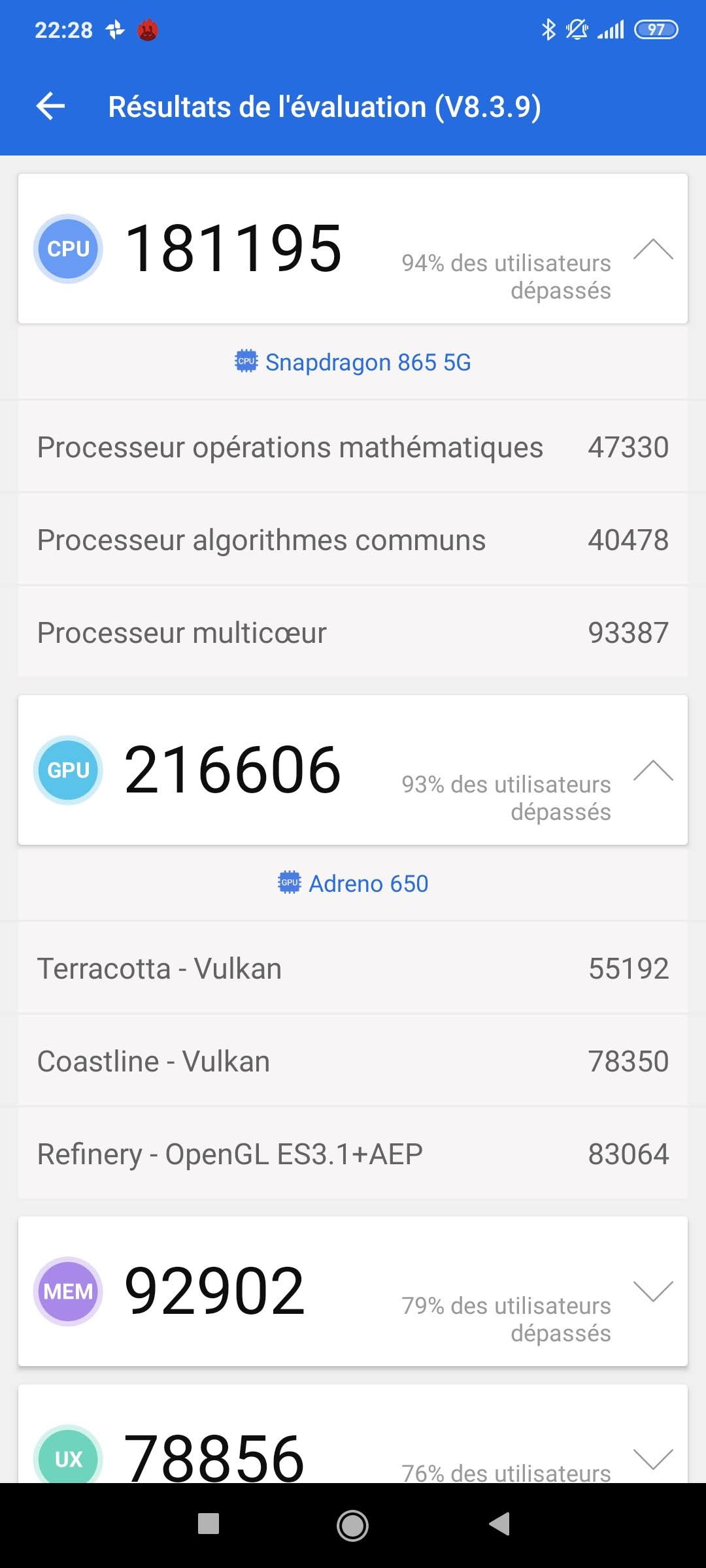Viewport: 706px width, 1568px height.
Task: Expand the MEM score section
Action: click(x=652, y=1291)
